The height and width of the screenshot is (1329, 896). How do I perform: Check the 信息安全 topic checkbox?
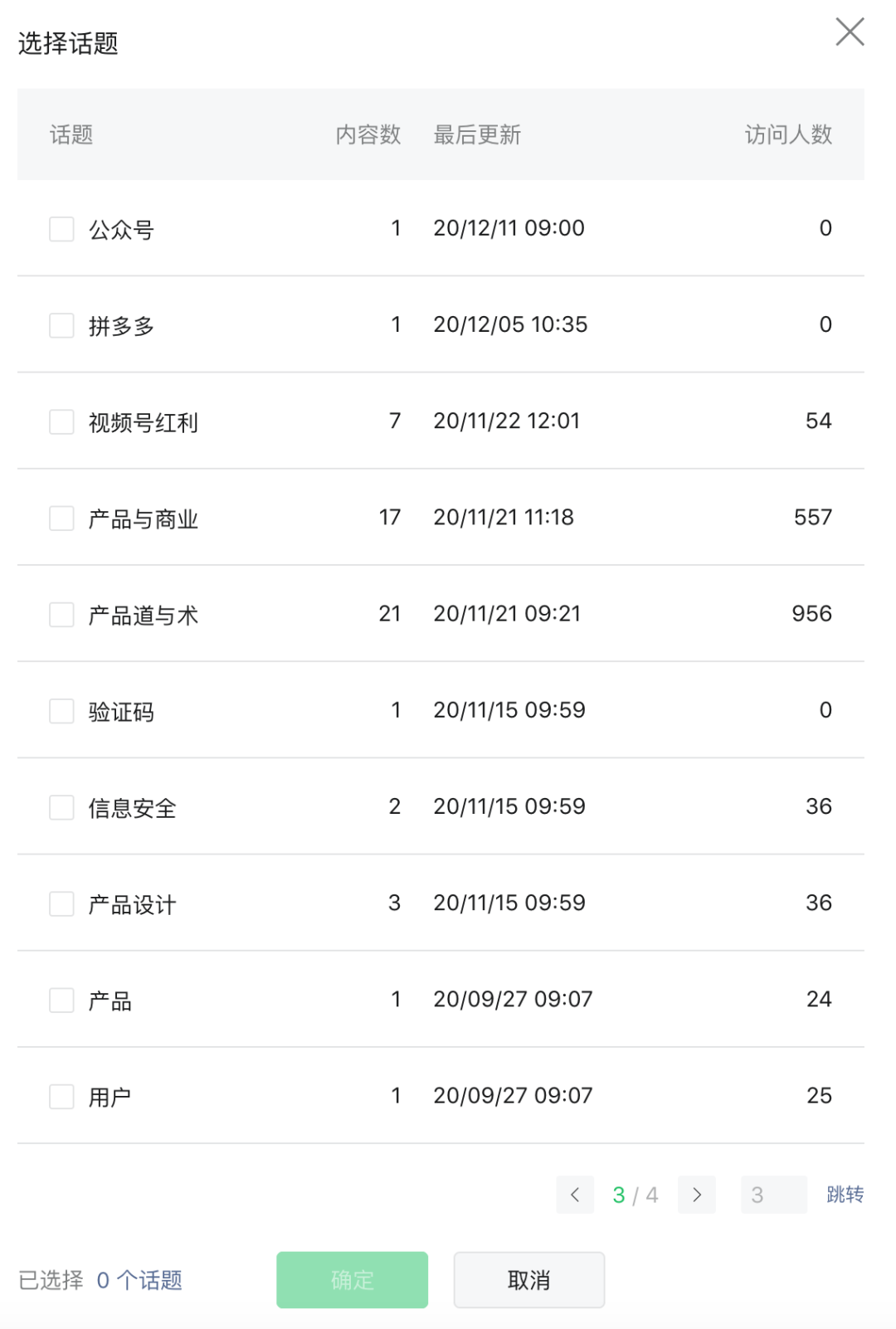point(61,806)
